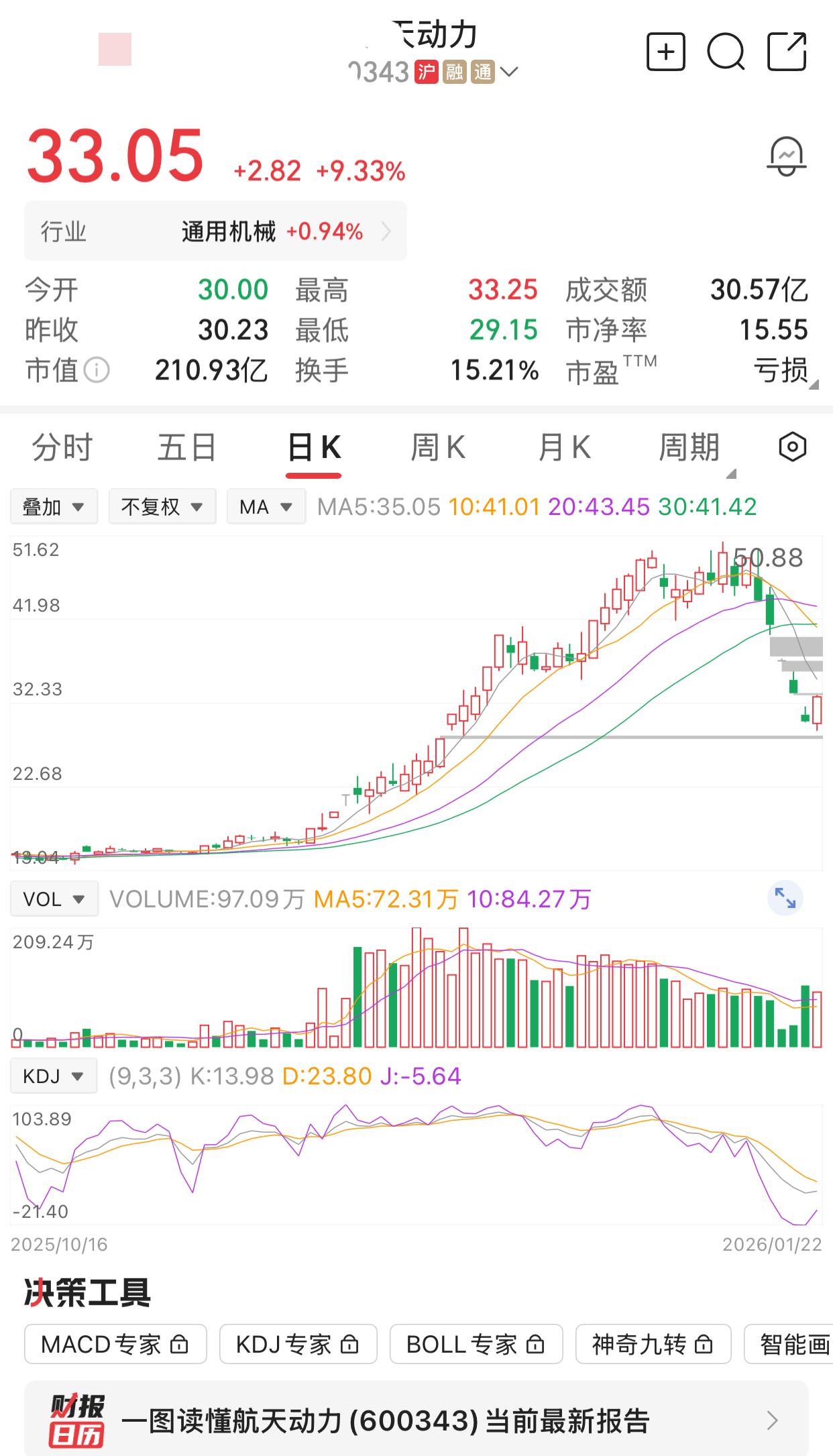Screen dimensions: 833x1456
Task: Open the MA indicator dropdown
Action: coord(266,506)
